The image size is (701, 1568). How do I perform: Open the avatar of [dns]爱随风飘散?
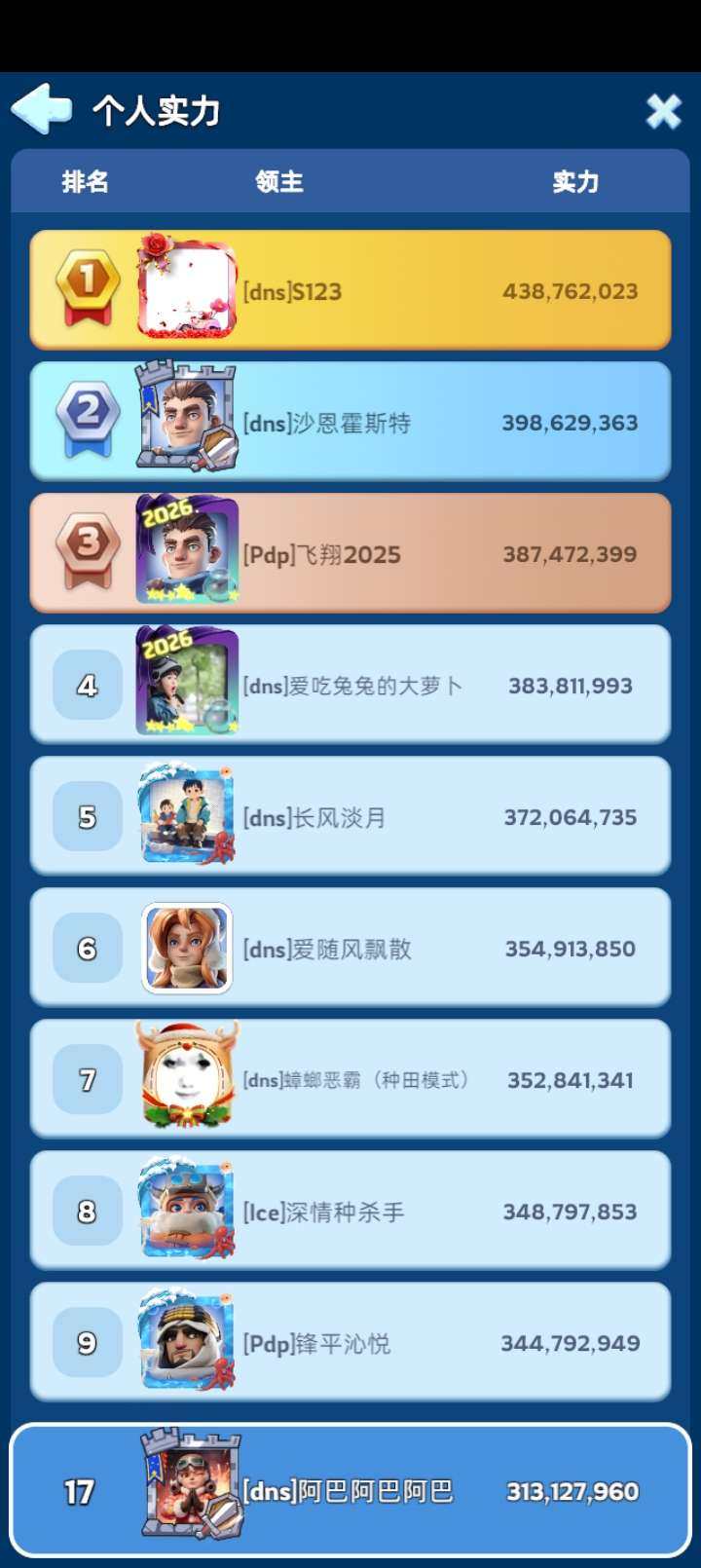click(x=185, y=948)
